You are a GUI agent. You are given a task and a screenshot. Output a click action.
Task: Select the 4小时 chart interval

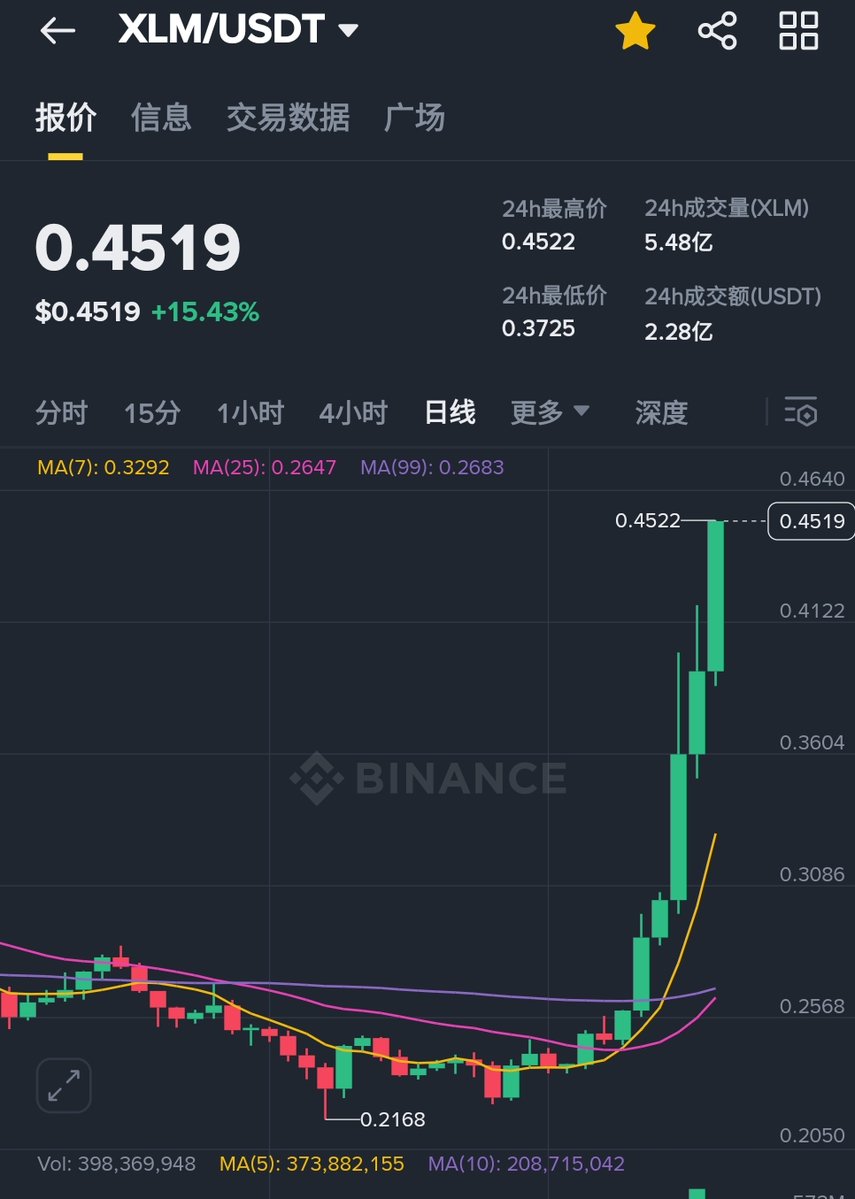353,412
